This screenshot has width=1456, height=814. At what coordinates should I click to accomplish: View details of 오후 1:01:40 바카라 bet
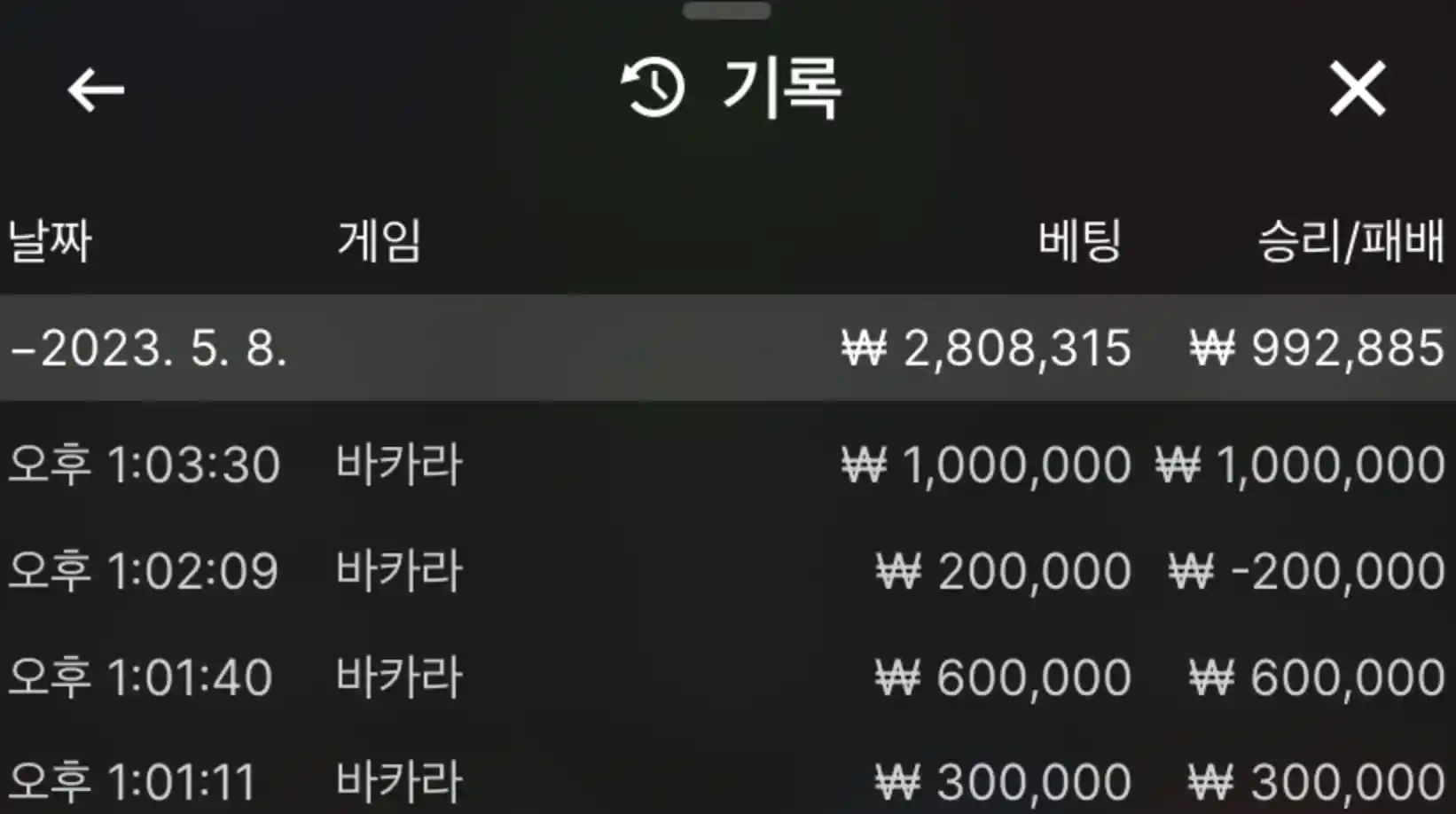pyautogui.click(x=727, y=677)
